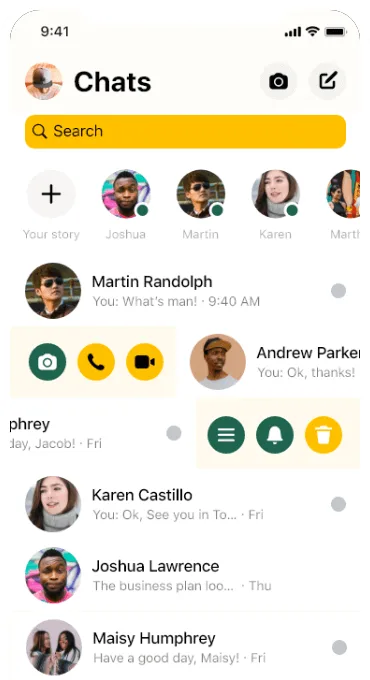Open your profile picture

43,81
